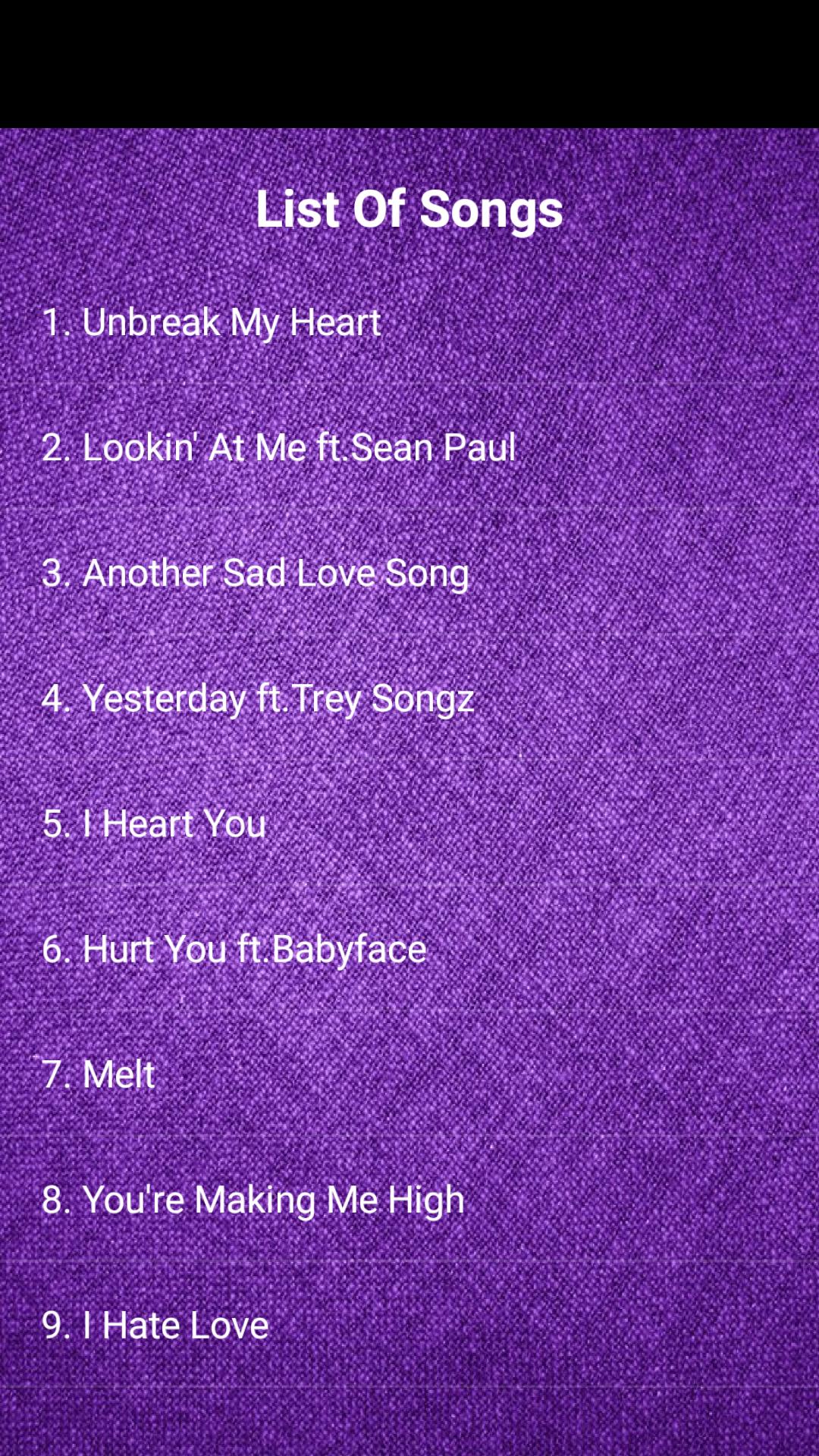Image resolution: width=819 pixels, height=1456 pixels.
Task: Open You're Making Me High
Action: point(253,1200)
